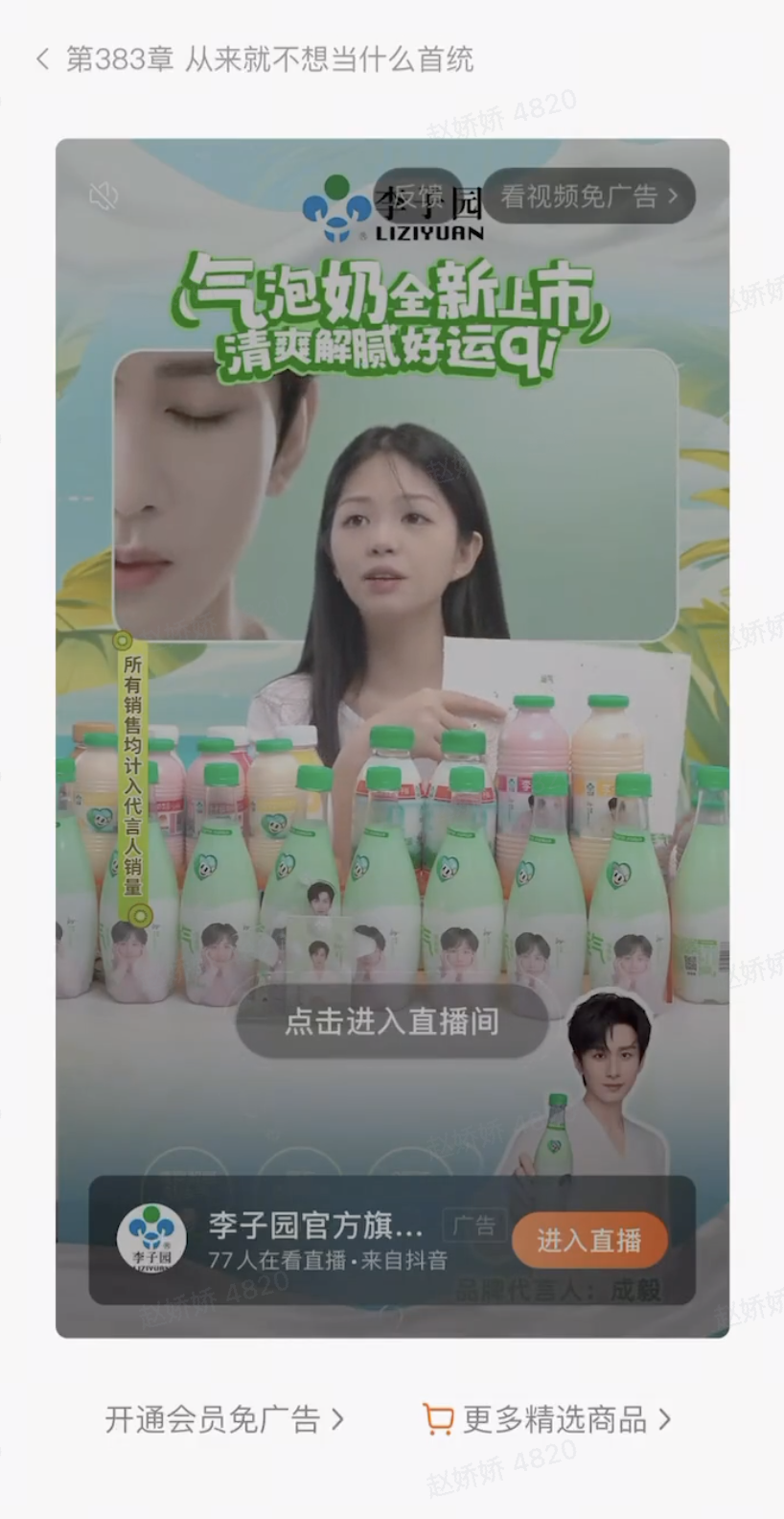The height and width of the screenshot is (1519, 784).
Task: Tap 看视频免广告 to skip ads
Action: (588, 197)
